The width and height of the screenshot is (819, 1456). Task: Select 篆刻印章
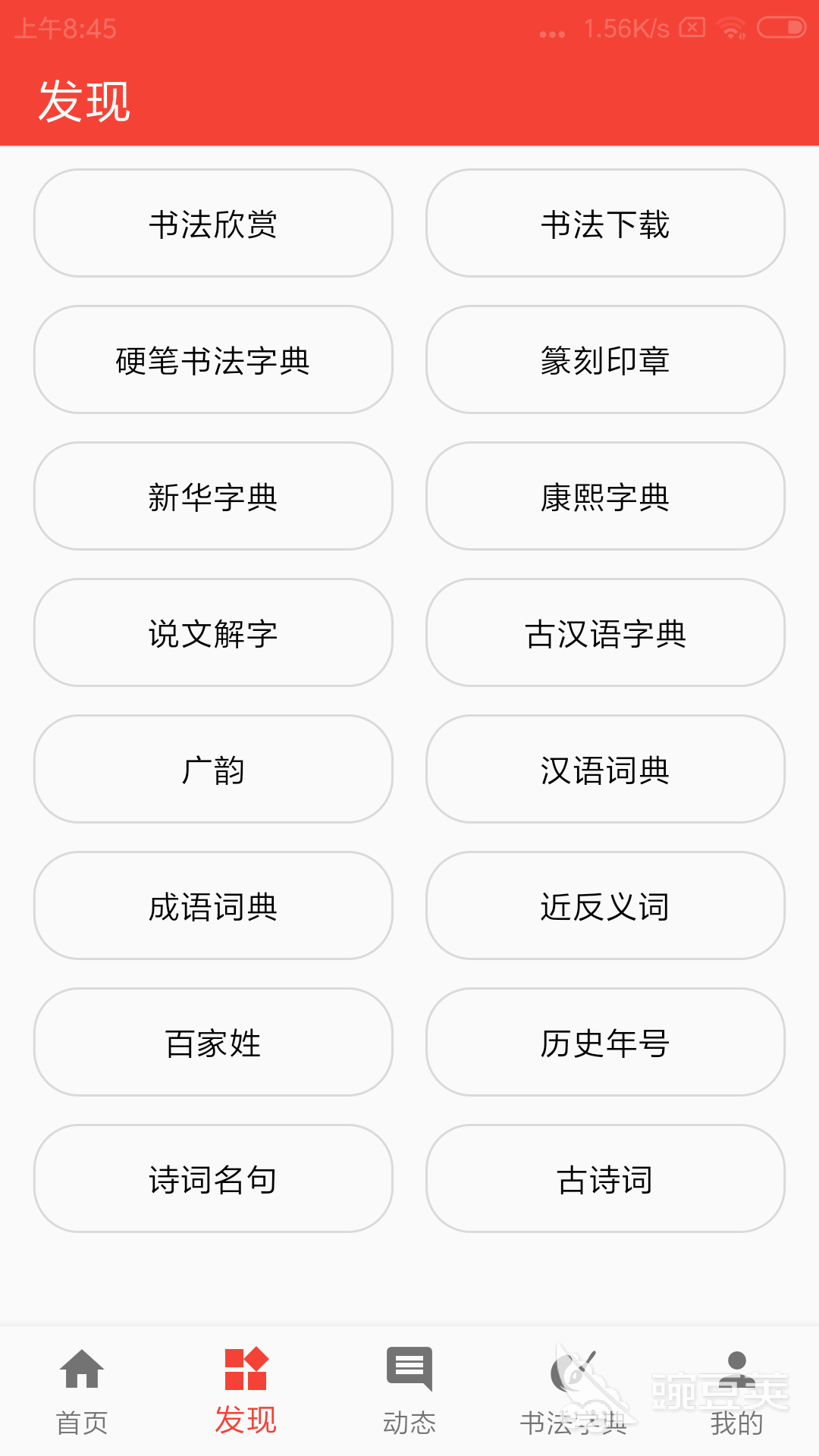(x=605, y=359)
